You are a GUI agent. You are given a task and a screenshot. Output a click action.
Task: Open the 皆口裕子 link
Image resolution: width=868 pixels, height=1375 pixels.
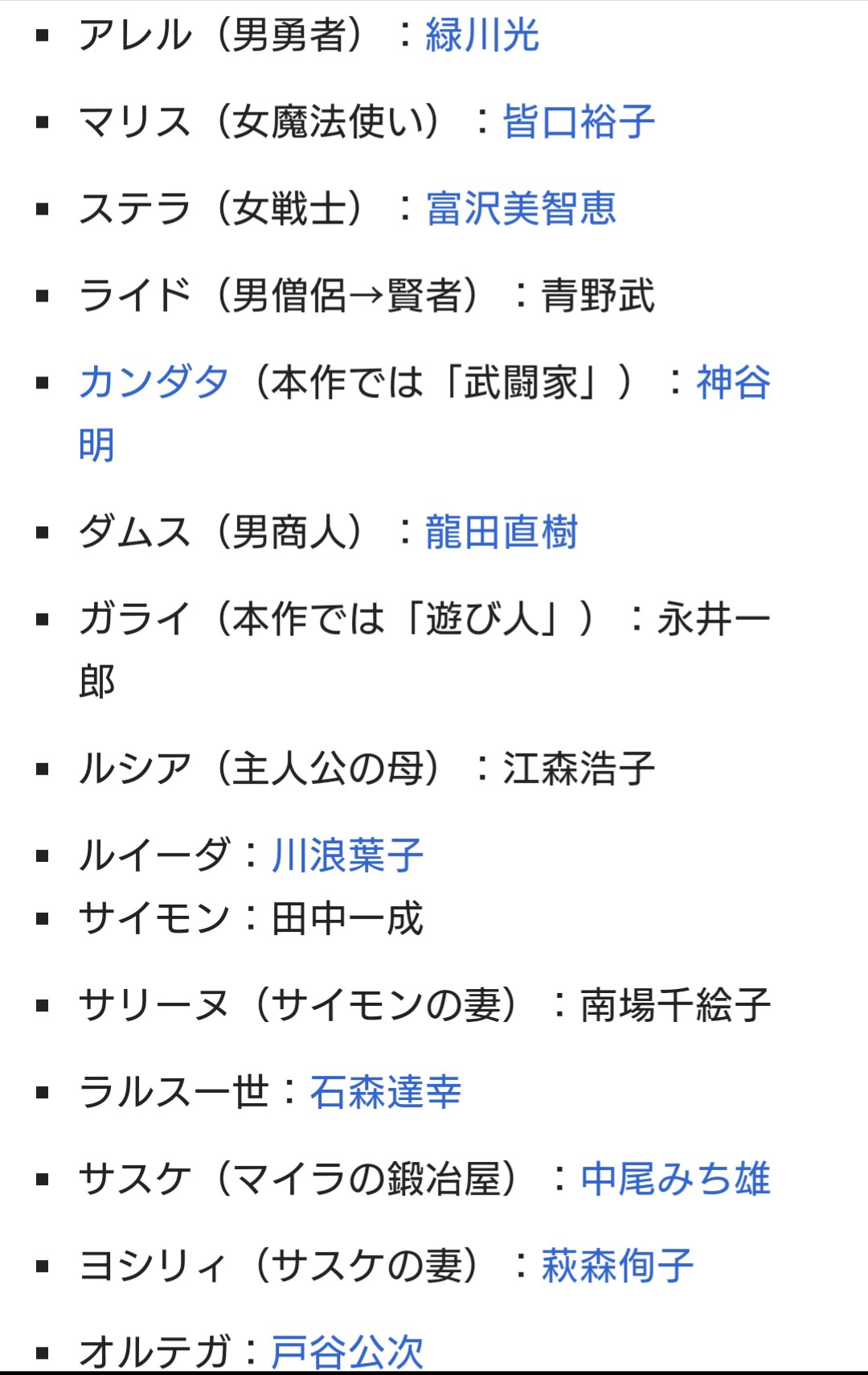[x=578, y=122]
